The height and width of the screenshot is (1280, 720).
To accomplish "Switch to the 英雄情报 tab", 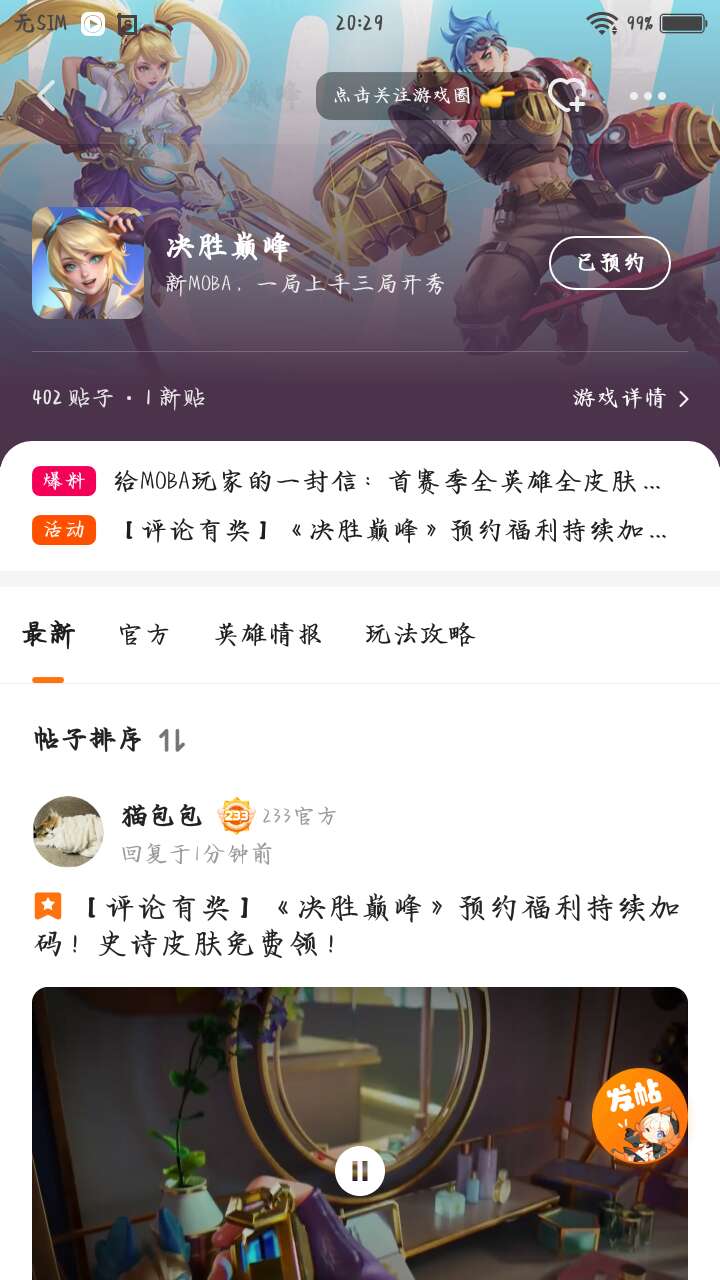I will pyautogui.click(x=268, y=634).
